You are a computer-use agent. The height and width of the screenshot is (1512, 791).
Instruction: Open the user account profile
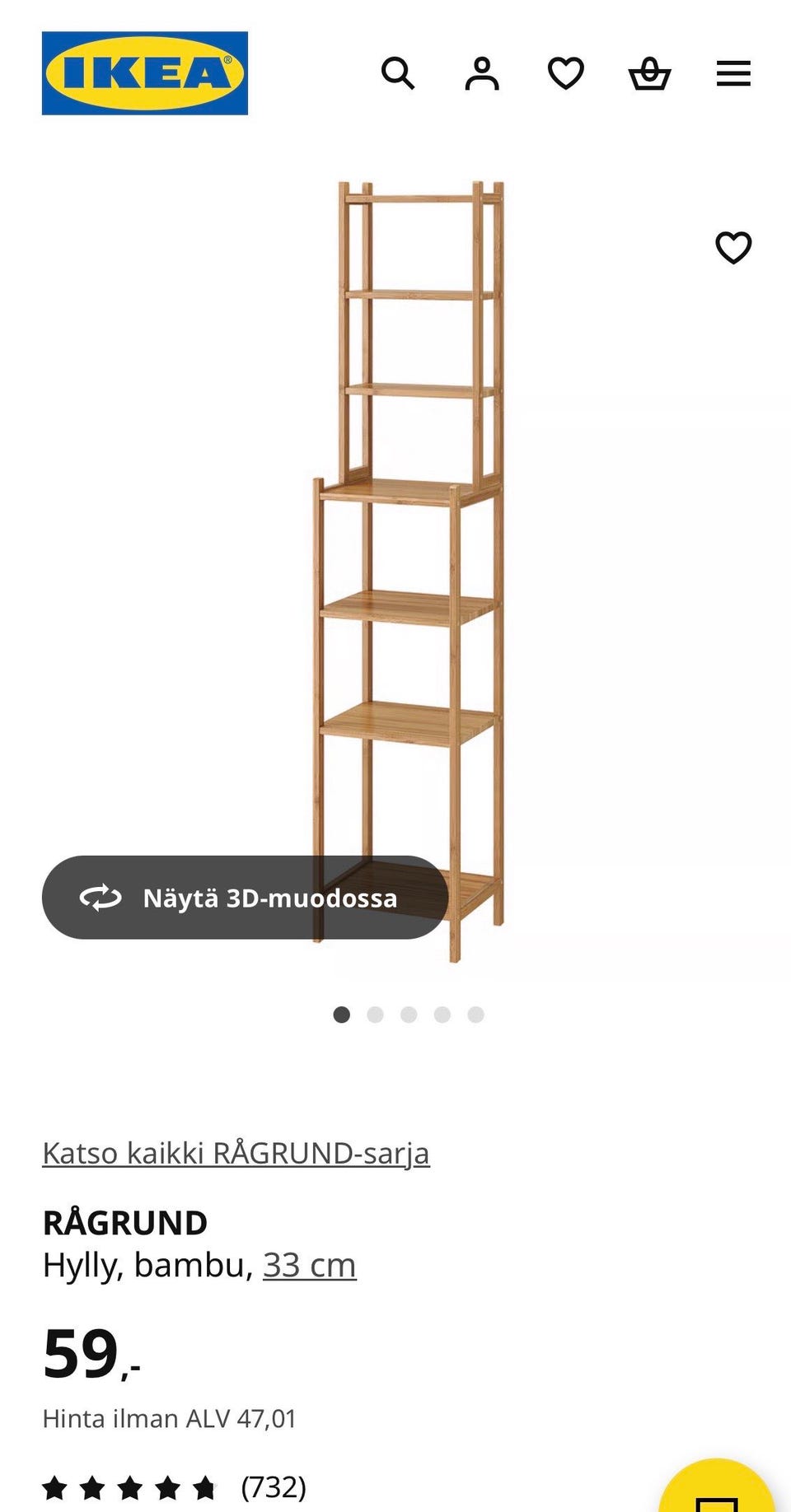(484, 74)
